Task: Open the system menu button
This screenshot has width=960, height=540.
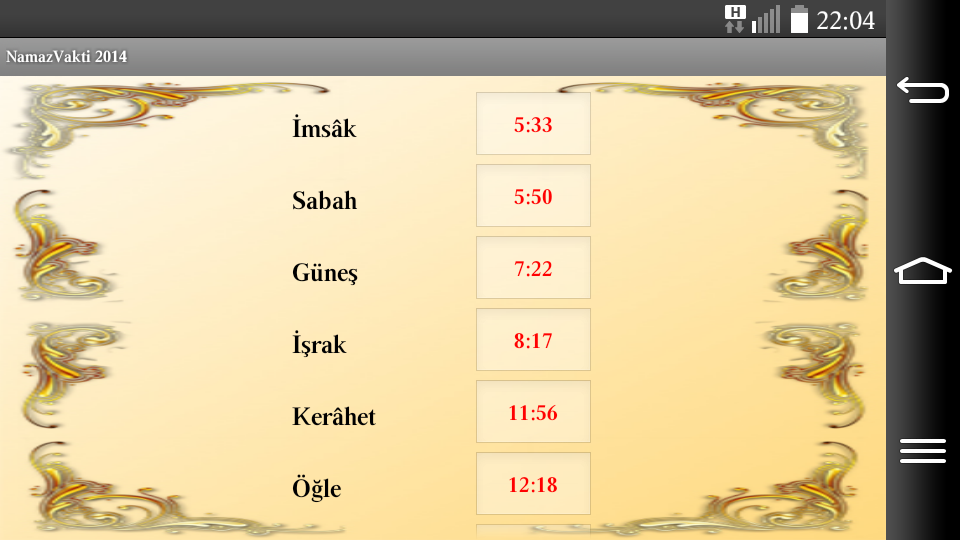Action: coord(922,451)
